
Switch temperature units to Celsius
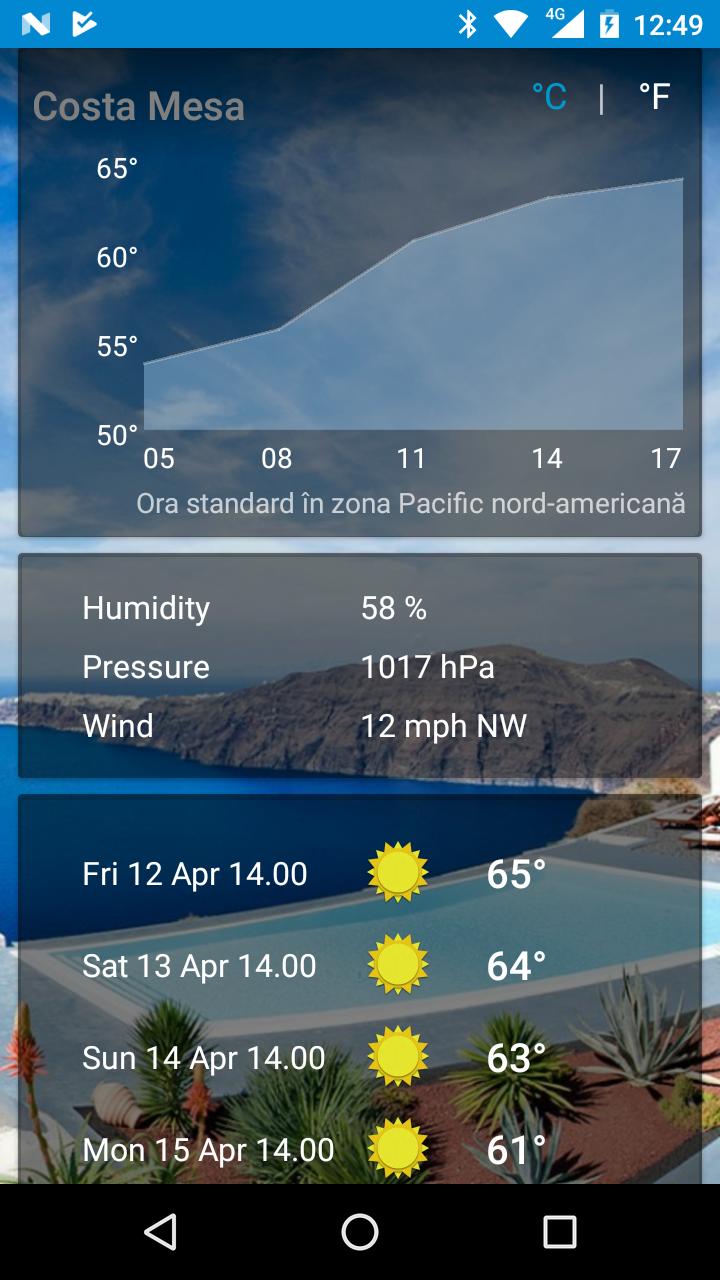(x=548, y=97)
